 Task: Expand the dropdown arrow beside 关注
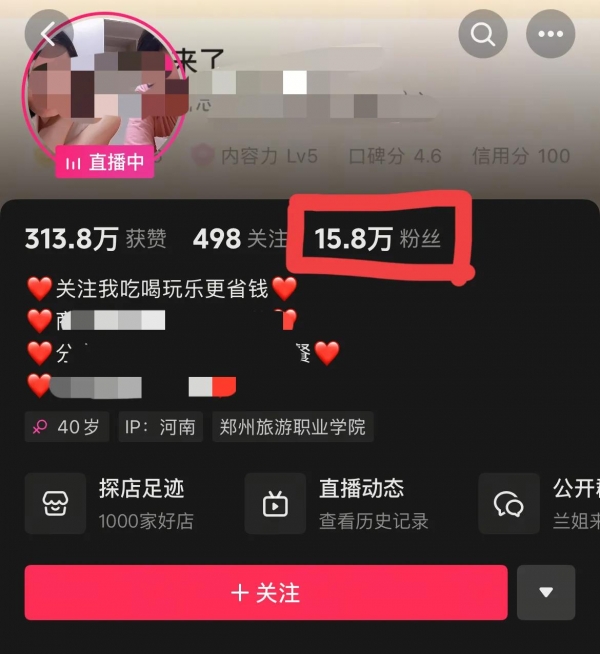click(x=546, y=592)
